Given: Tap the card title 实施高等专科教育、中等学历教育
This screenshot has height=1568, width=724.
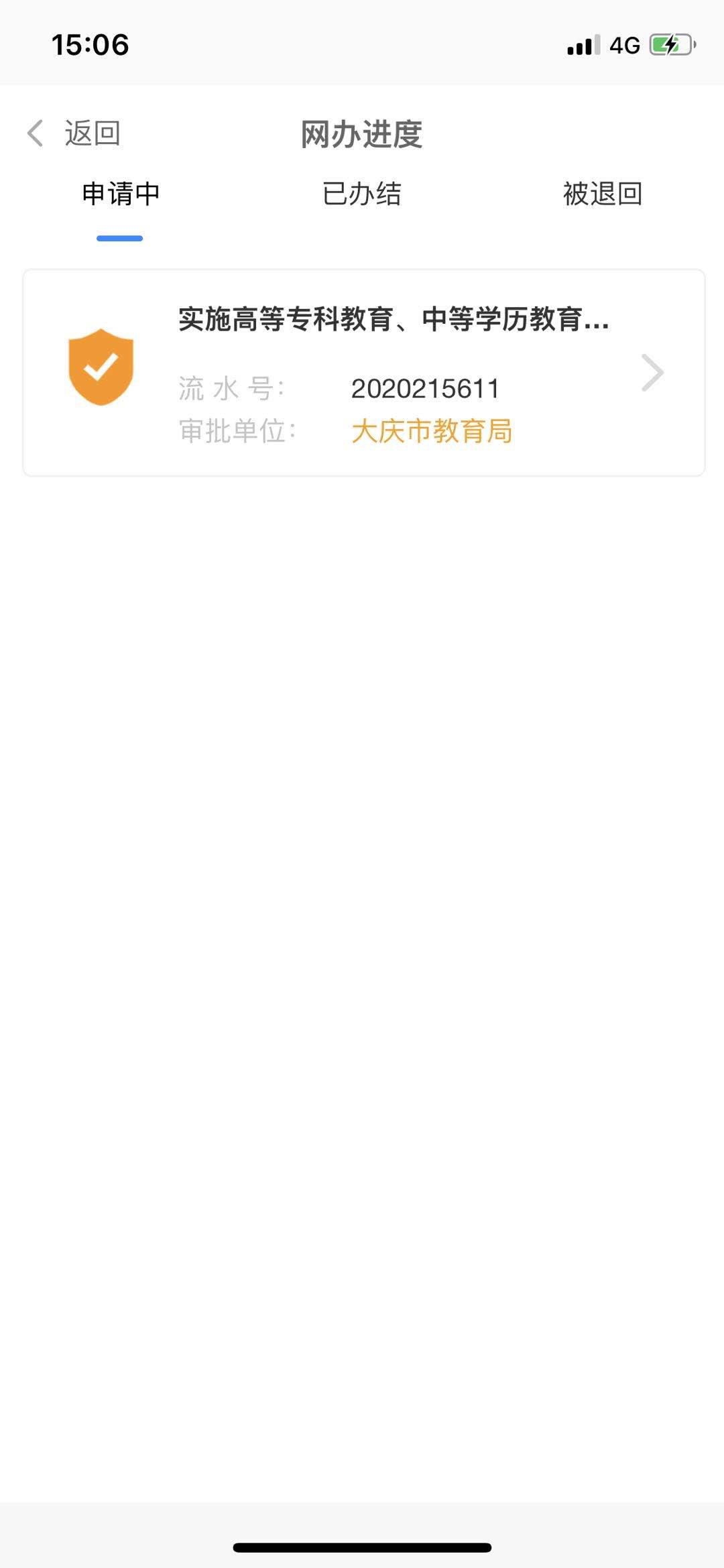Looking at the screenshot, I should (392, 320).
